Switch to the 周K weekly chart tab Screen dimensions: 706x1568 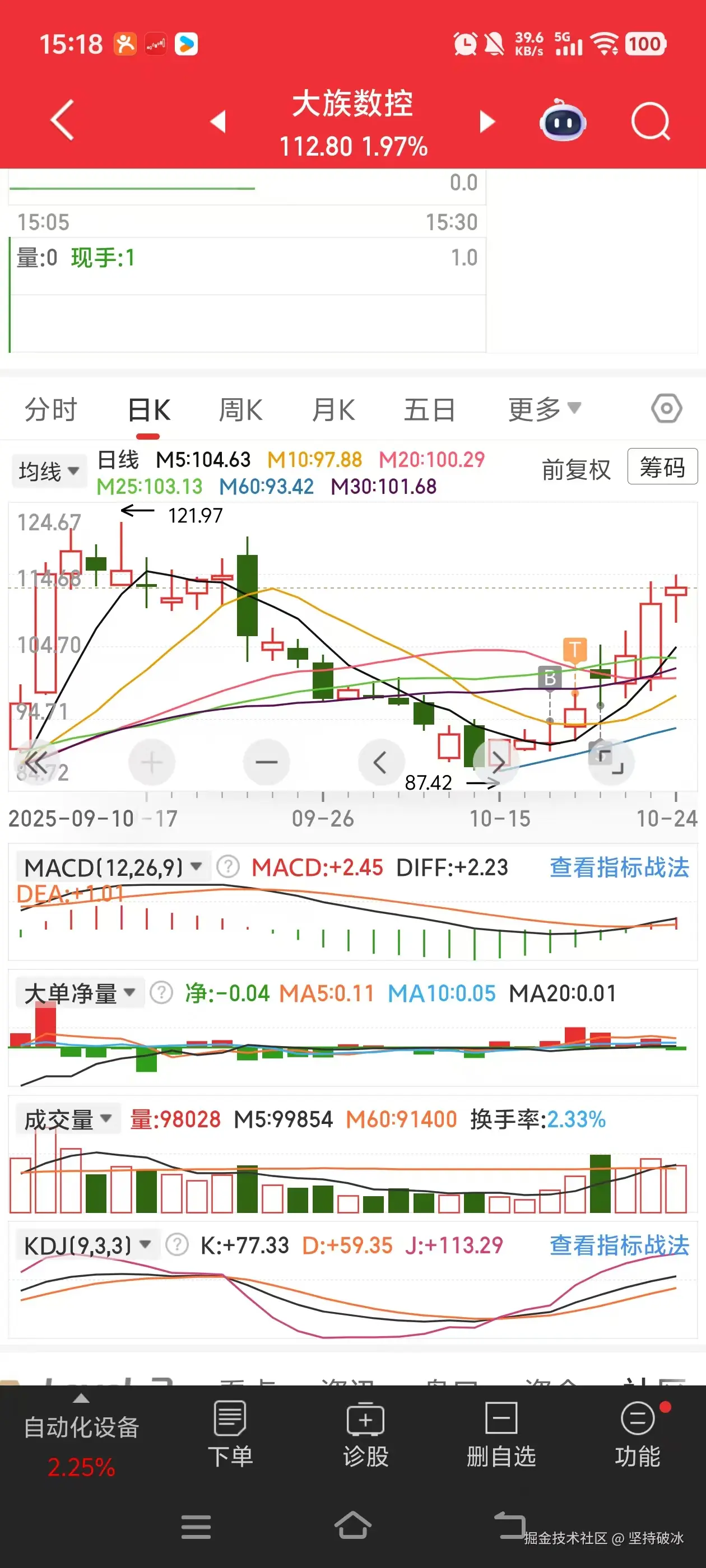tap(241, 408)
